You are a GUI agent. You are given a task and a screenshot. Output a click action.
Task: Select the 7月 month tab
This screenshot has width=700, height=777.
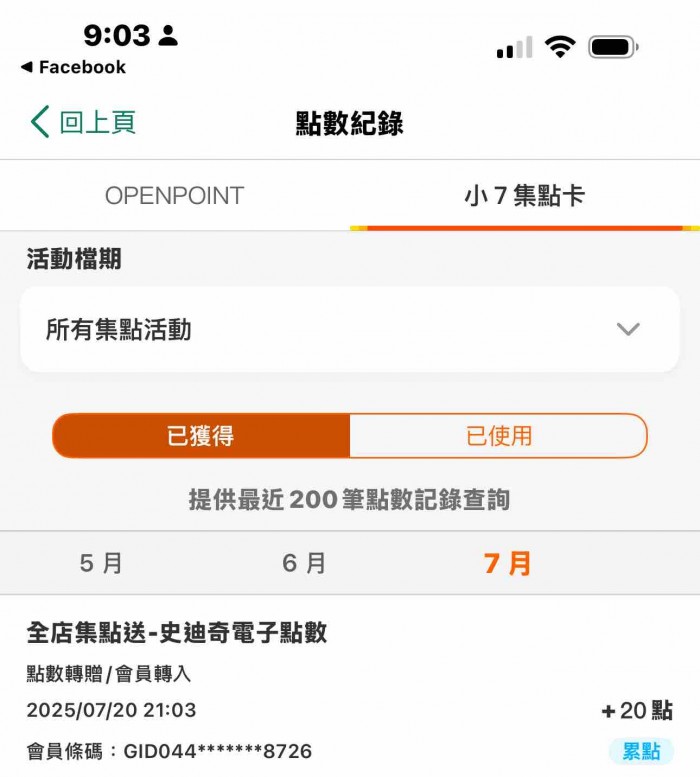point(507,564)
